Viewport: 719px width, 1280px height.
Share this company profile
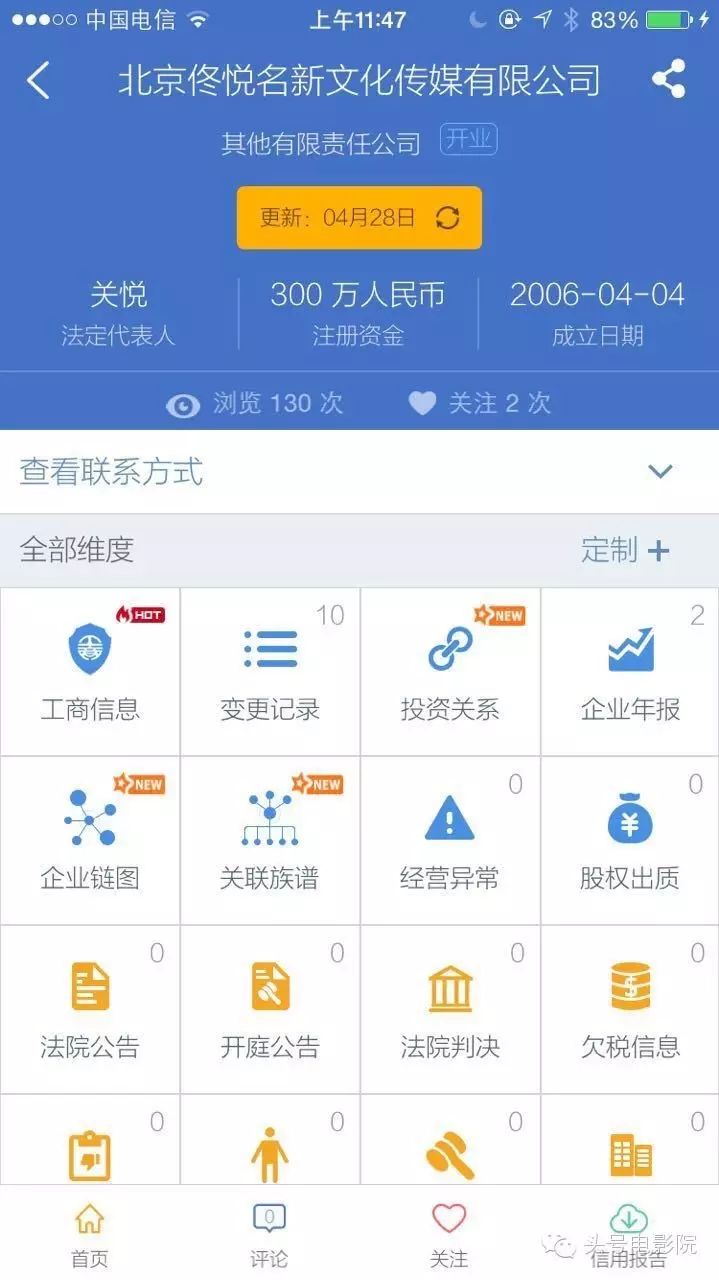668,79
